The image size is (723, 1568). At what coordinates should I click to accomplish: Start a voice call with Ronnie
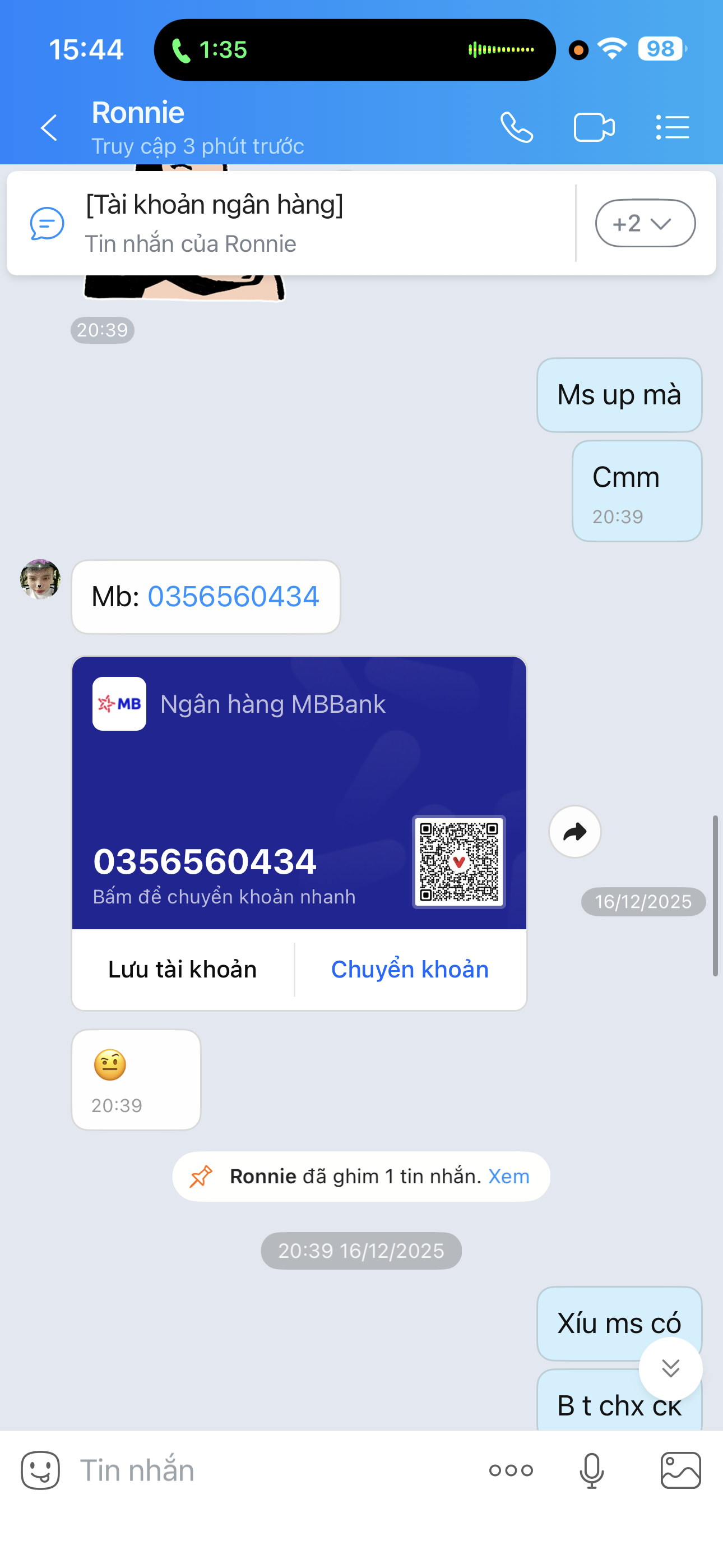[x=516, y=128]
